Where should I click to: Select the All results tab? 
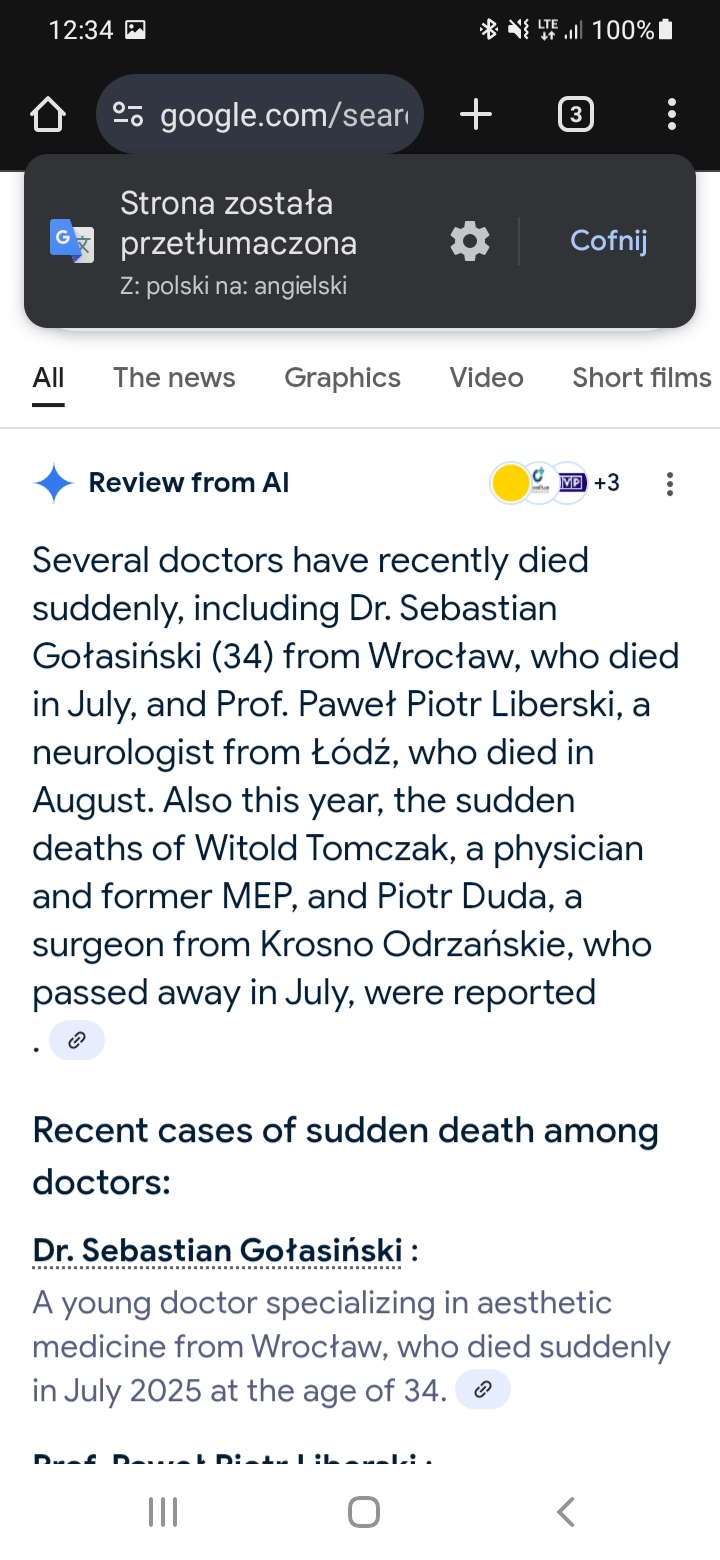(48, 377)
